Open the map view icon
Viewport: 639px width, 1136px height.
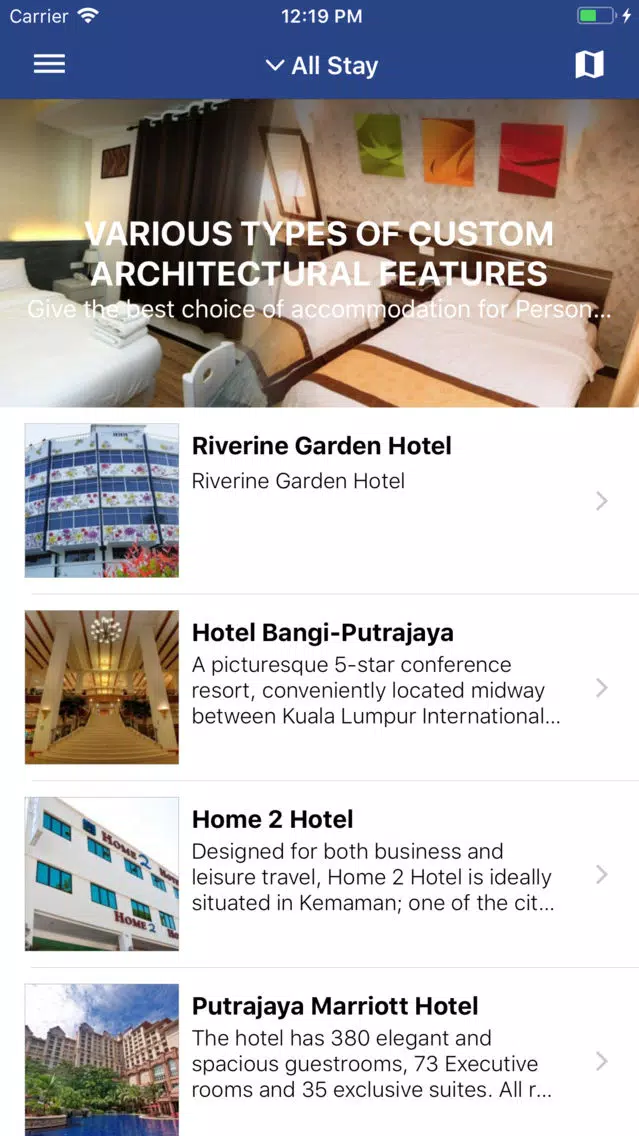(589, 65)
